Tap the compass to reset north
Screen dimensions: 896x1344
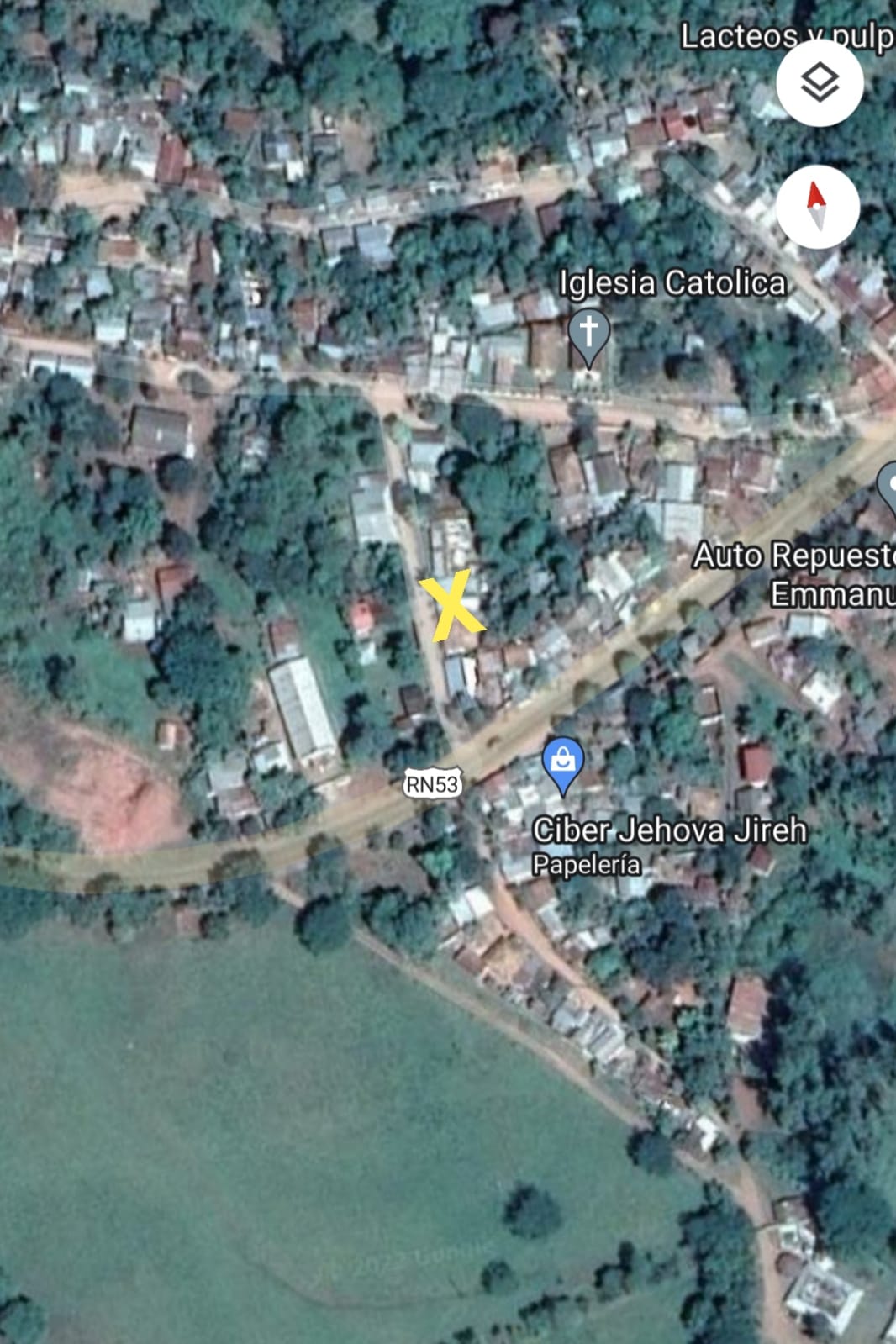coord(818,207)
